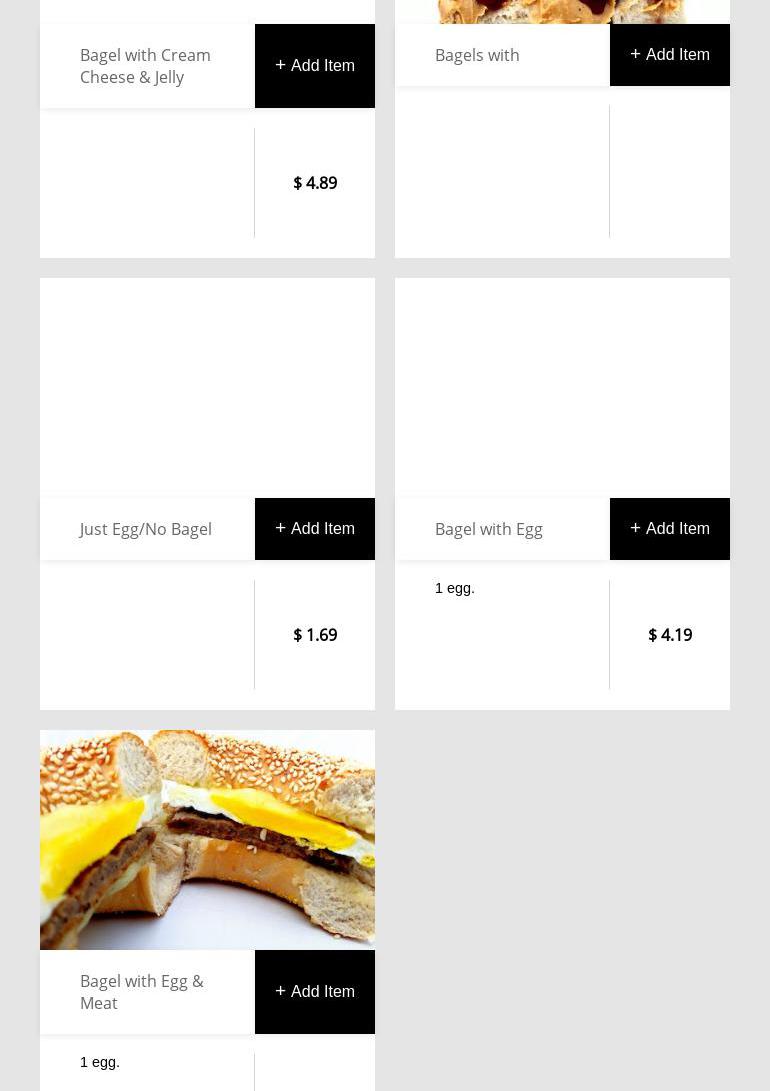Open Just Egg/No Bagel item details
The image size is (770, 1091).
coord(146,529)
